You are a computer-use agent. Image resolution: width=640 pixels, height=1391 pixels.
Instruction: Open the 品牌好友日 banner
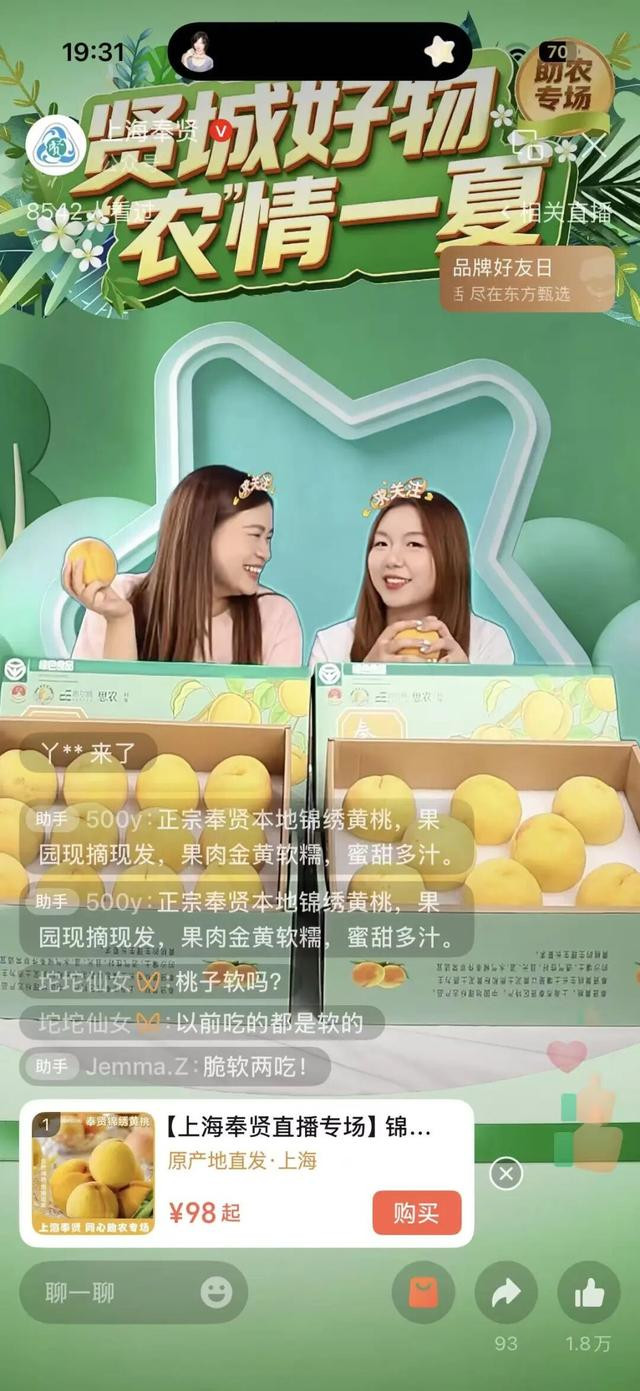[528, 280]
